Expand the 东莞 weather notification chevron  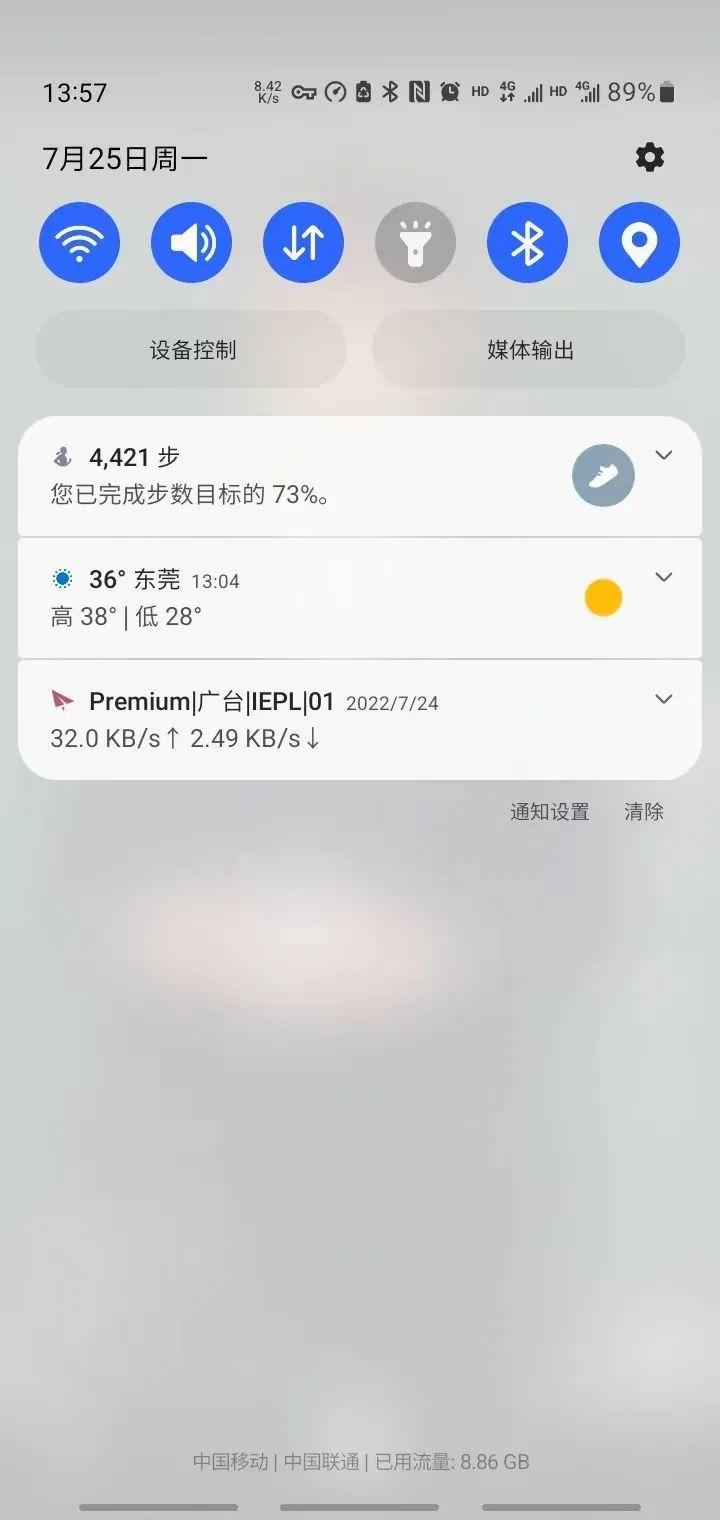click(x=664, y=578)
